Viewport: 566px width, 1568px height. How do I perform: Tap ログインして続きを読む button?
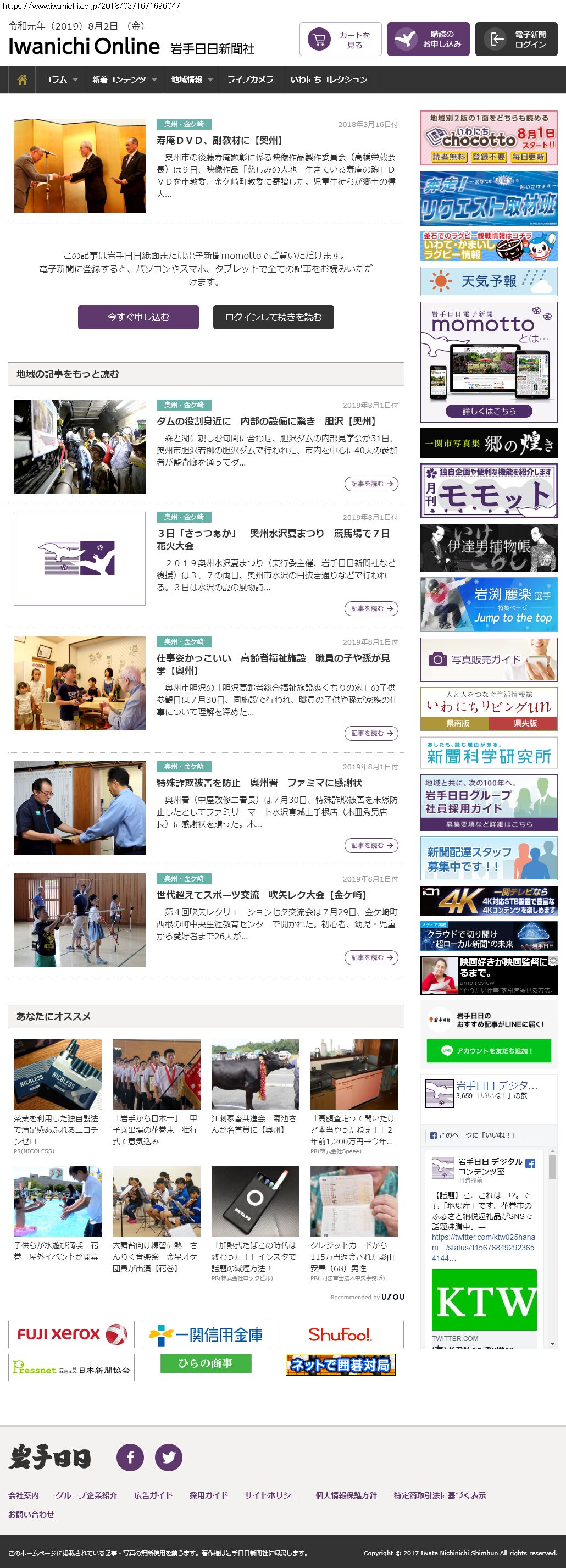pos(273,317)
